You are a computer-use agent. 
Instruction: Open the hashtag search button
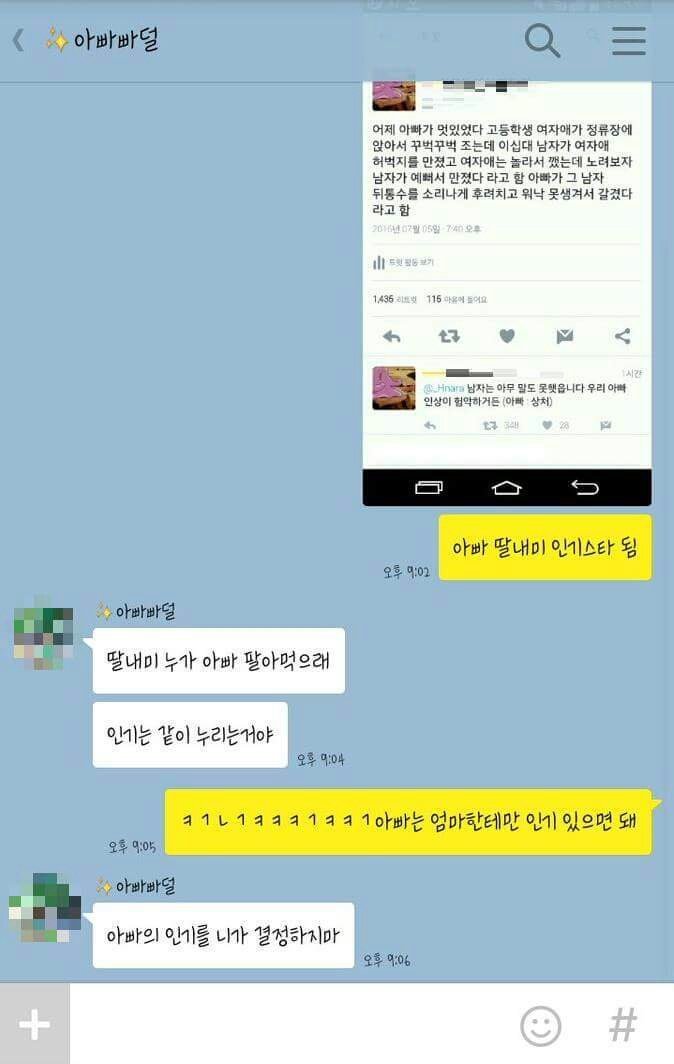click(623, 1025)
